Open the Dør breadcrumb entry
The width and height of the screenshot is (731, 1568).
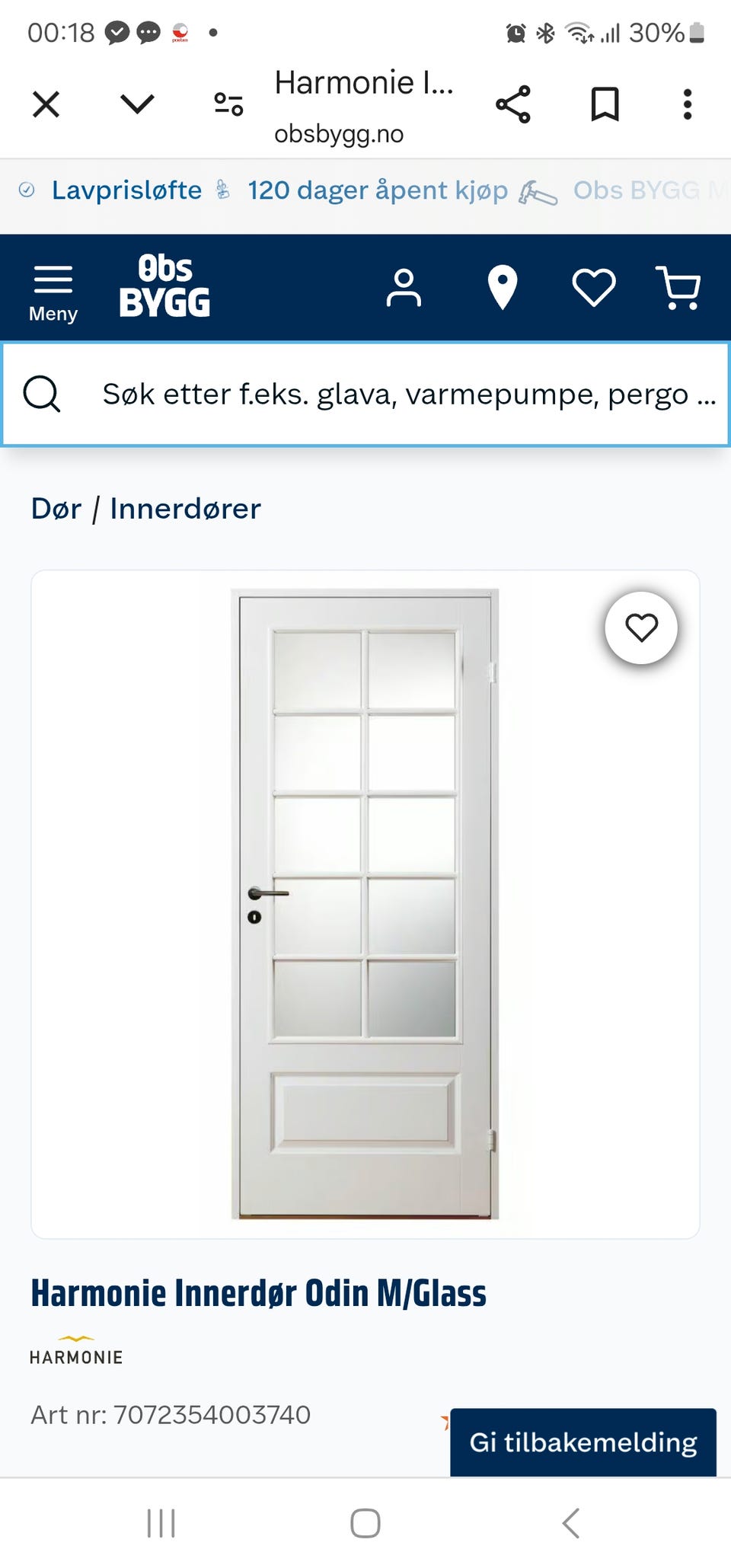pos(56,508)
